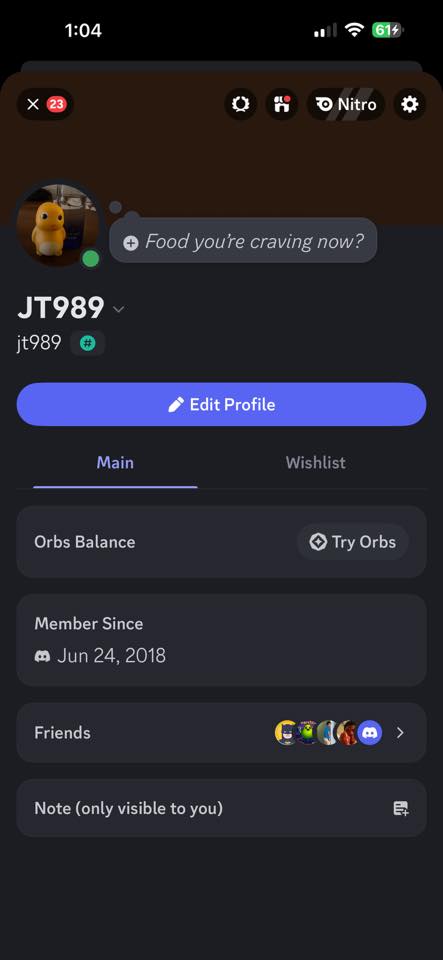Select the Main tab

115,463
